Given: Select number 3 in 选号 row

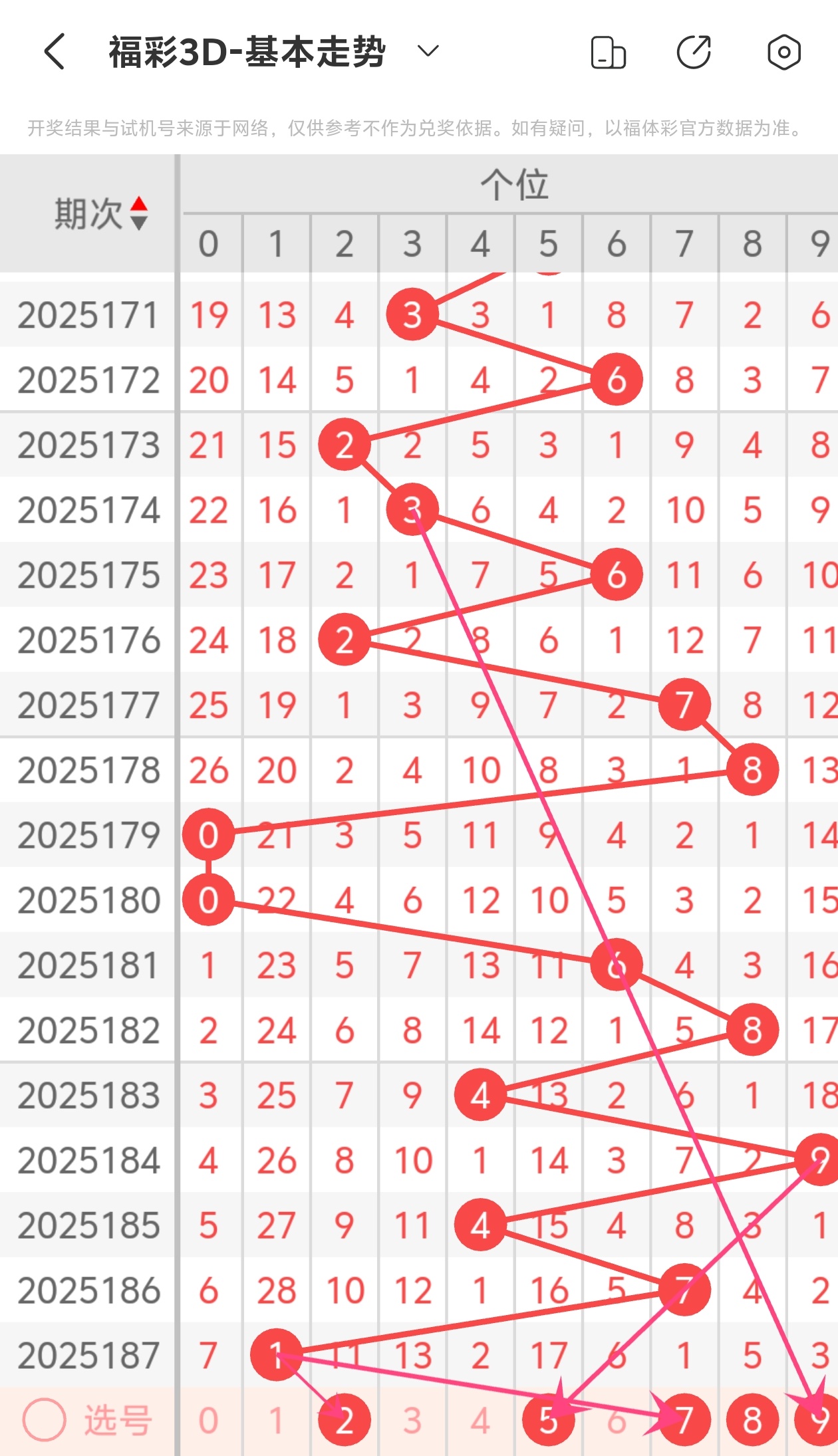Looking at the screenshot, I should tap(412, 1421).
